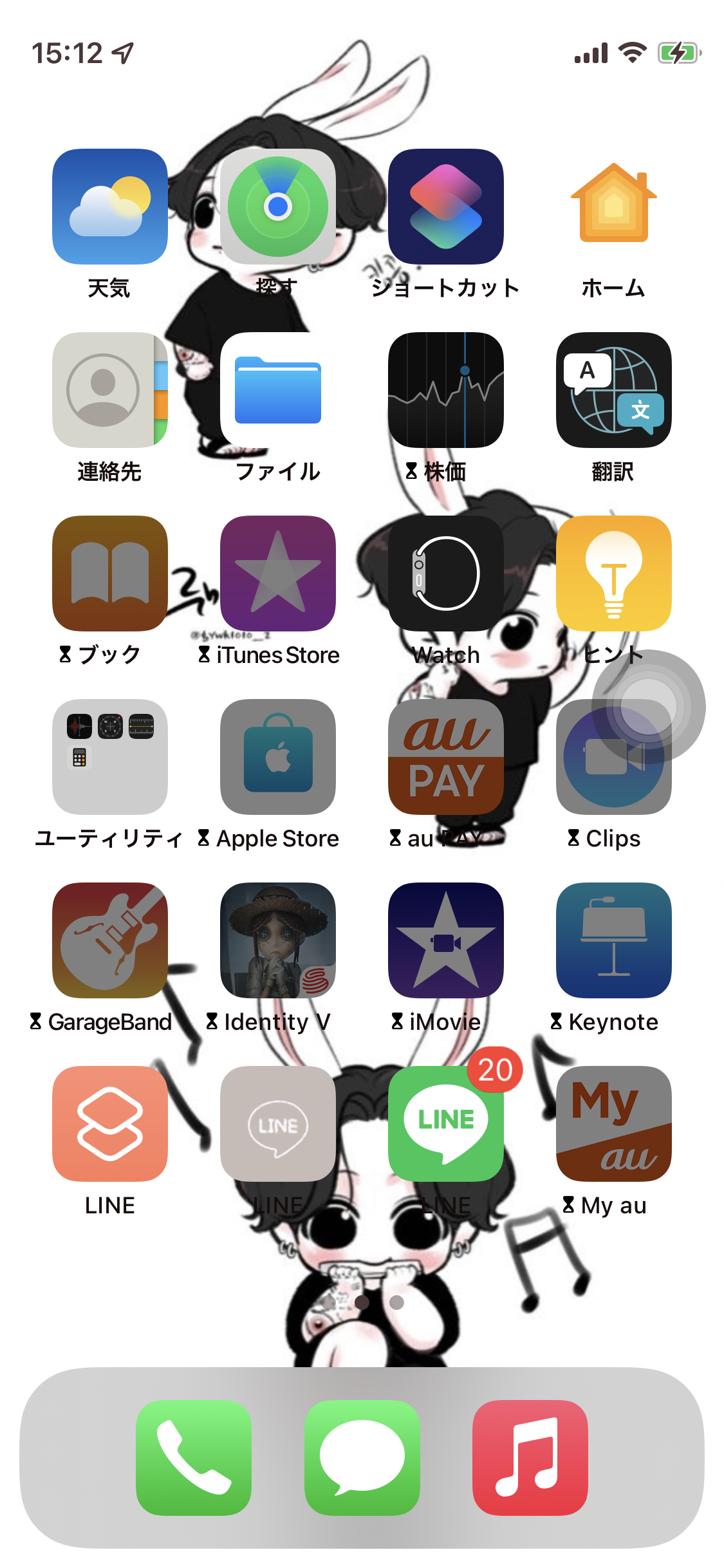Launch the Watch app
Image resolution: width=724 pixels, height=1568 pixels.
pos(446,574)
